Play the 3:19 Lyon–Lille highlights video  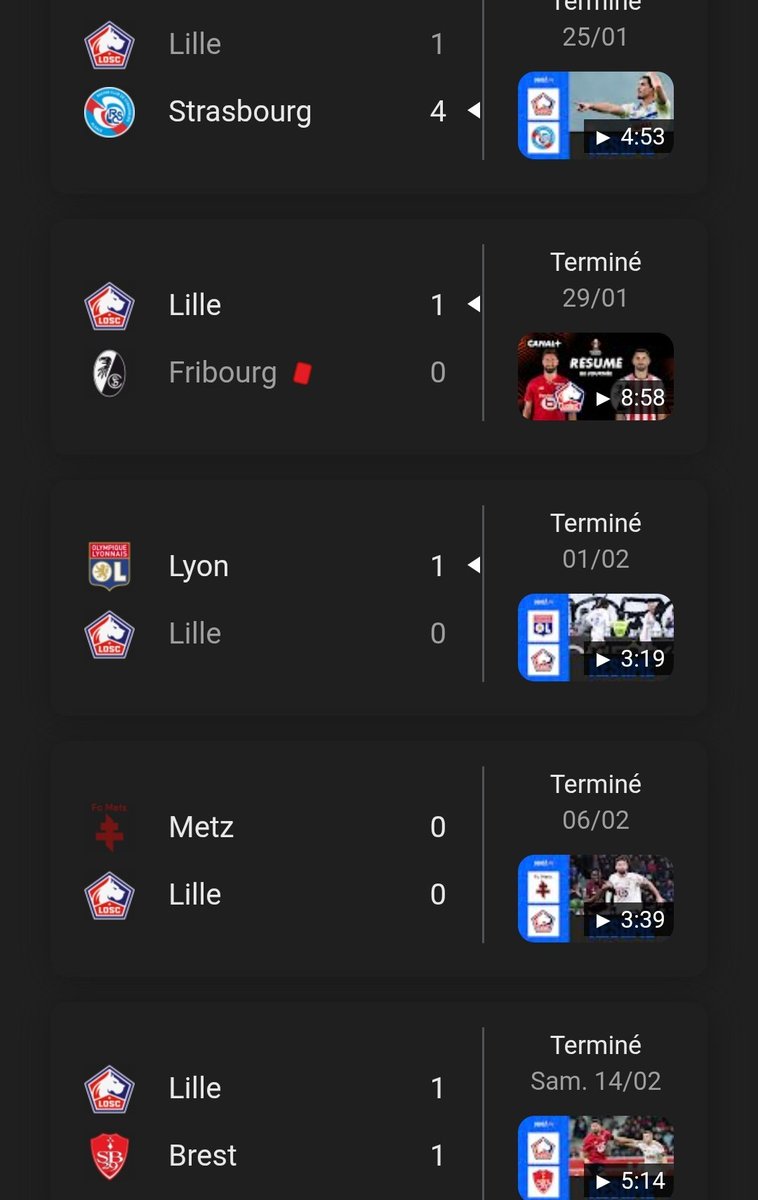pos(596,637)
